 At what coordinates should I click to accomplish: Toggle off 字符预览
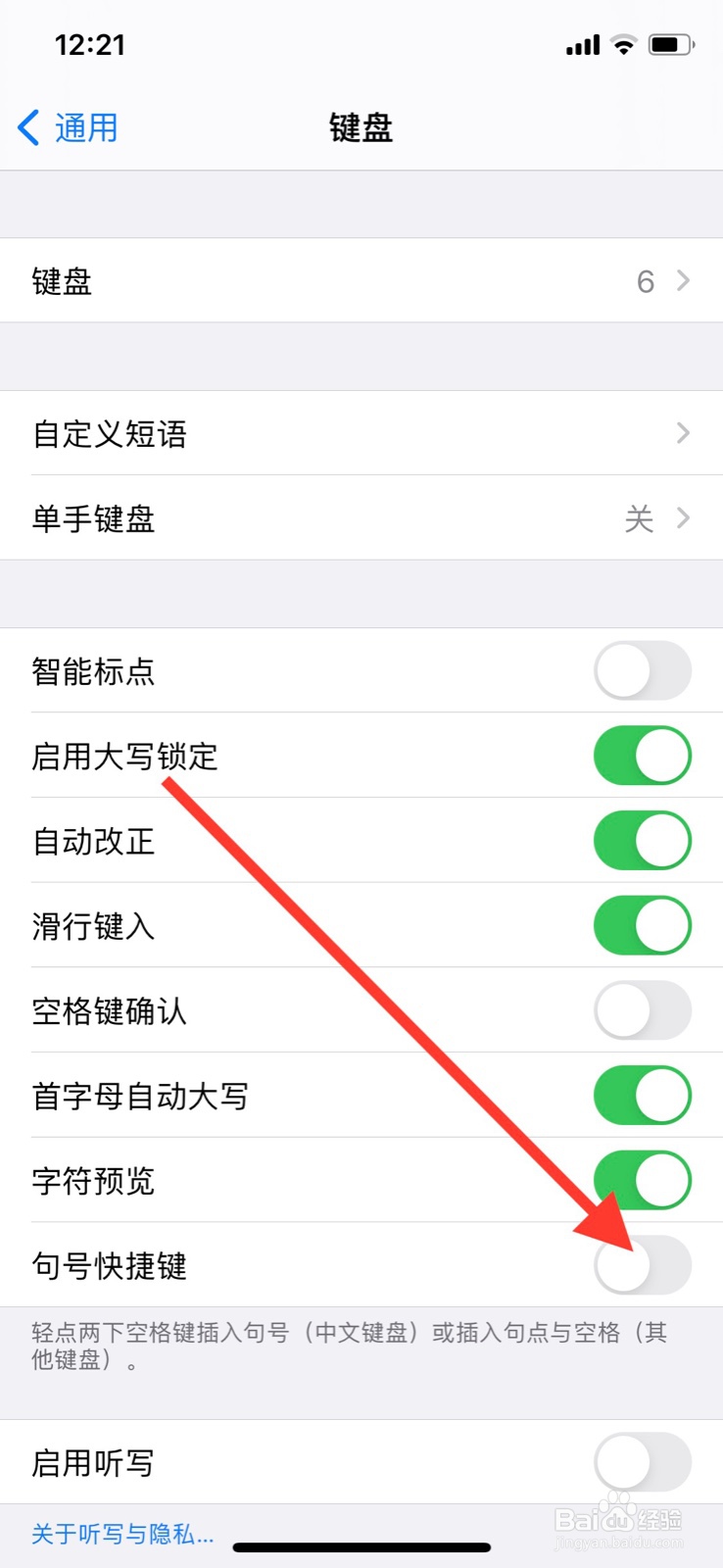642,1180
